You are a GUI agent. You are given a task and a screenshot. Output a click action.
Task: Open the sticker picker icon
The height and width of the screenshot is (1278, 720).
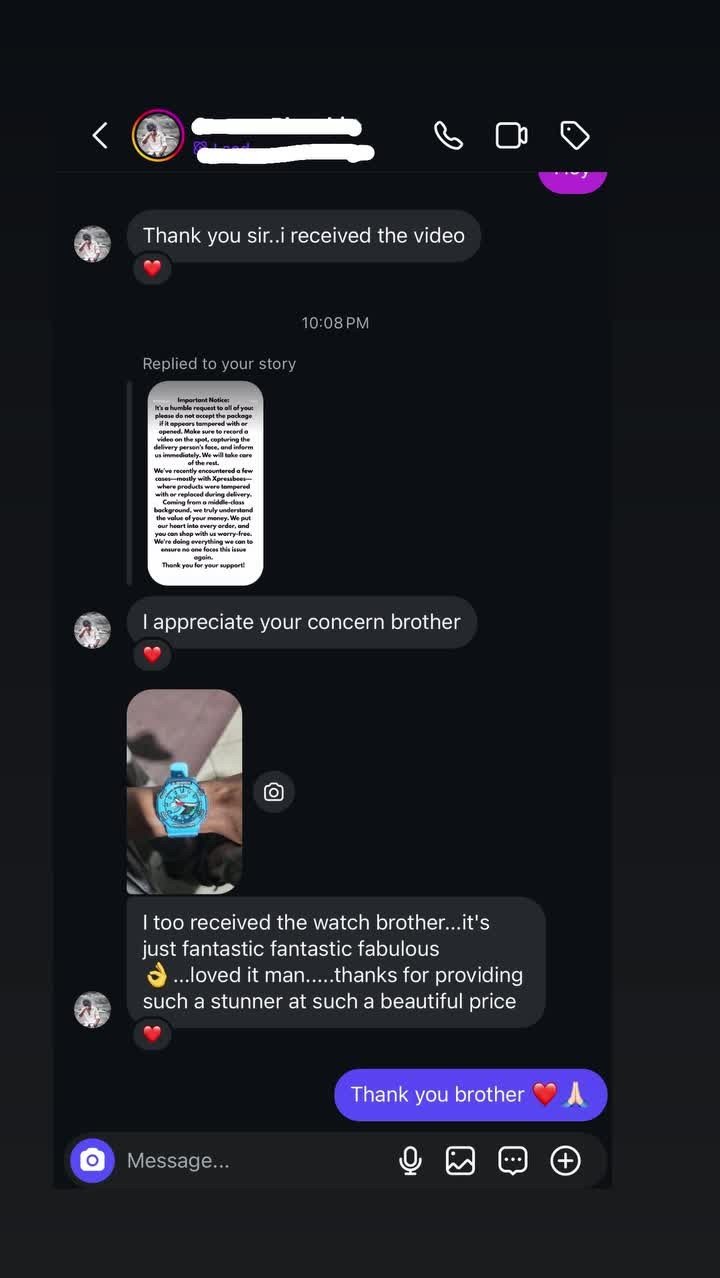click(x=513, y=1160)
